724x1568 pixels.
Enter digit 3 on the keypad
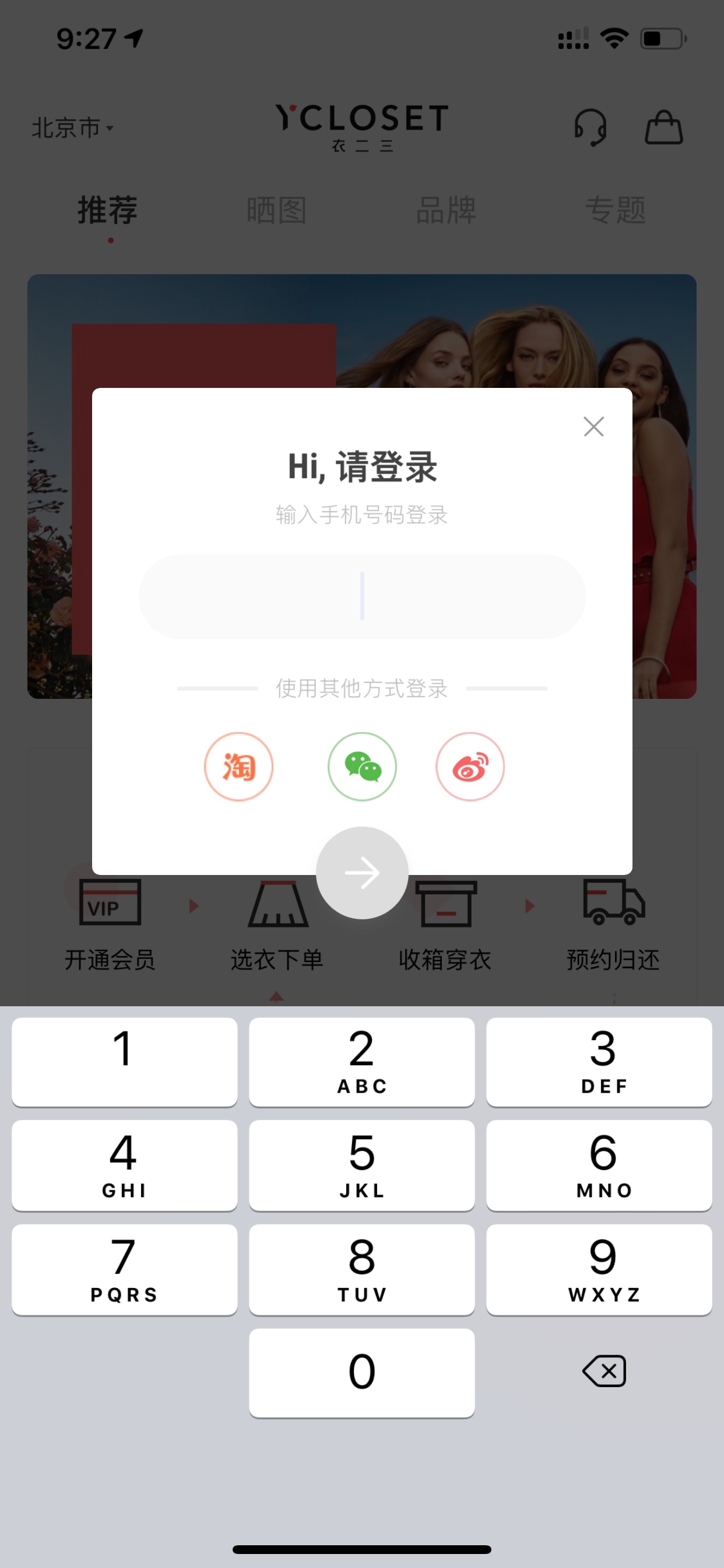(x=599, y=1062)
